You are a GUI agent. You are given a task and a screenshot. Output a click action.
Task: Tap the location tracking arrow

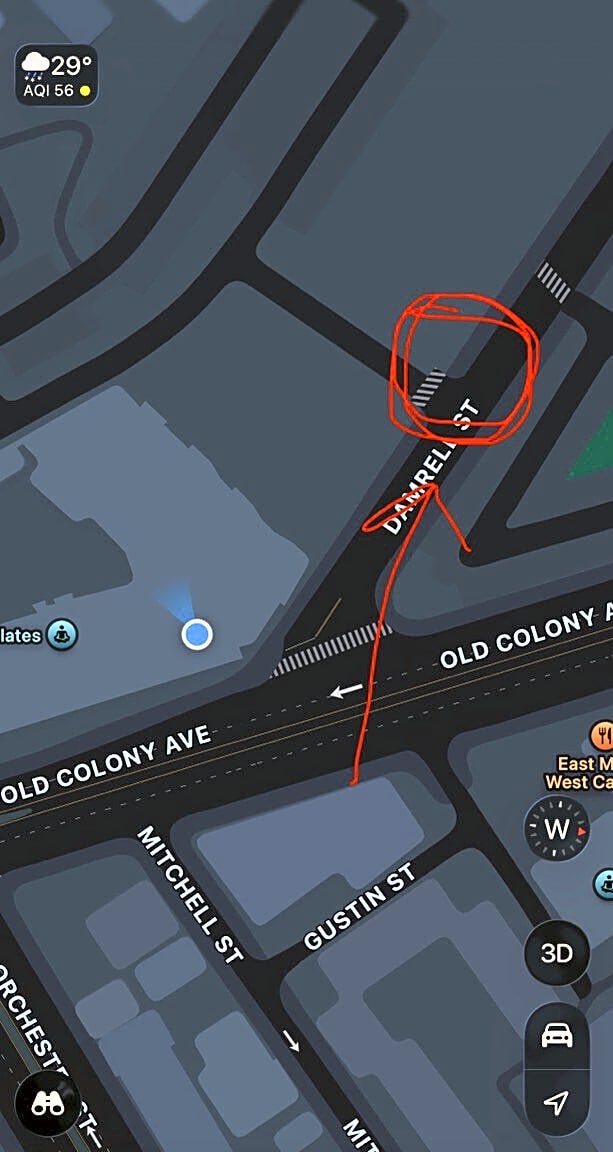pyautogui.click(x=557, y=1102)
